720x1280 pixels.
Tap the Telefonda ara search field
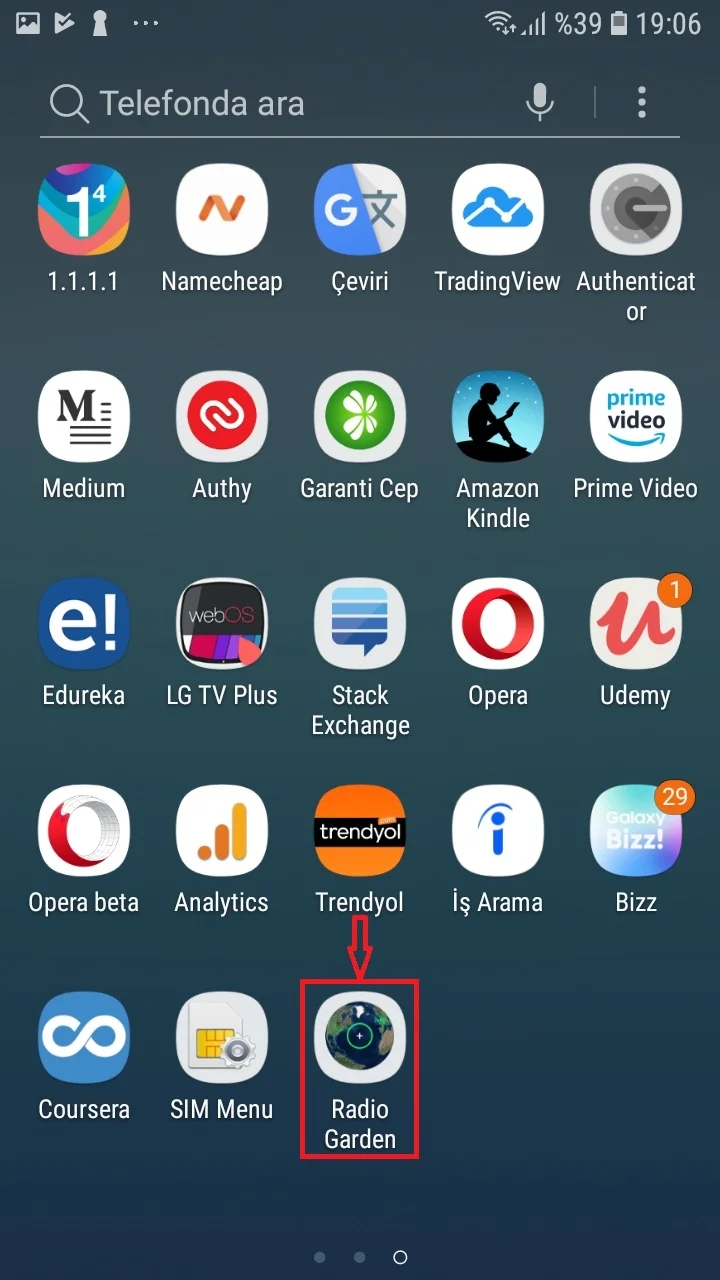pos(280,103)
